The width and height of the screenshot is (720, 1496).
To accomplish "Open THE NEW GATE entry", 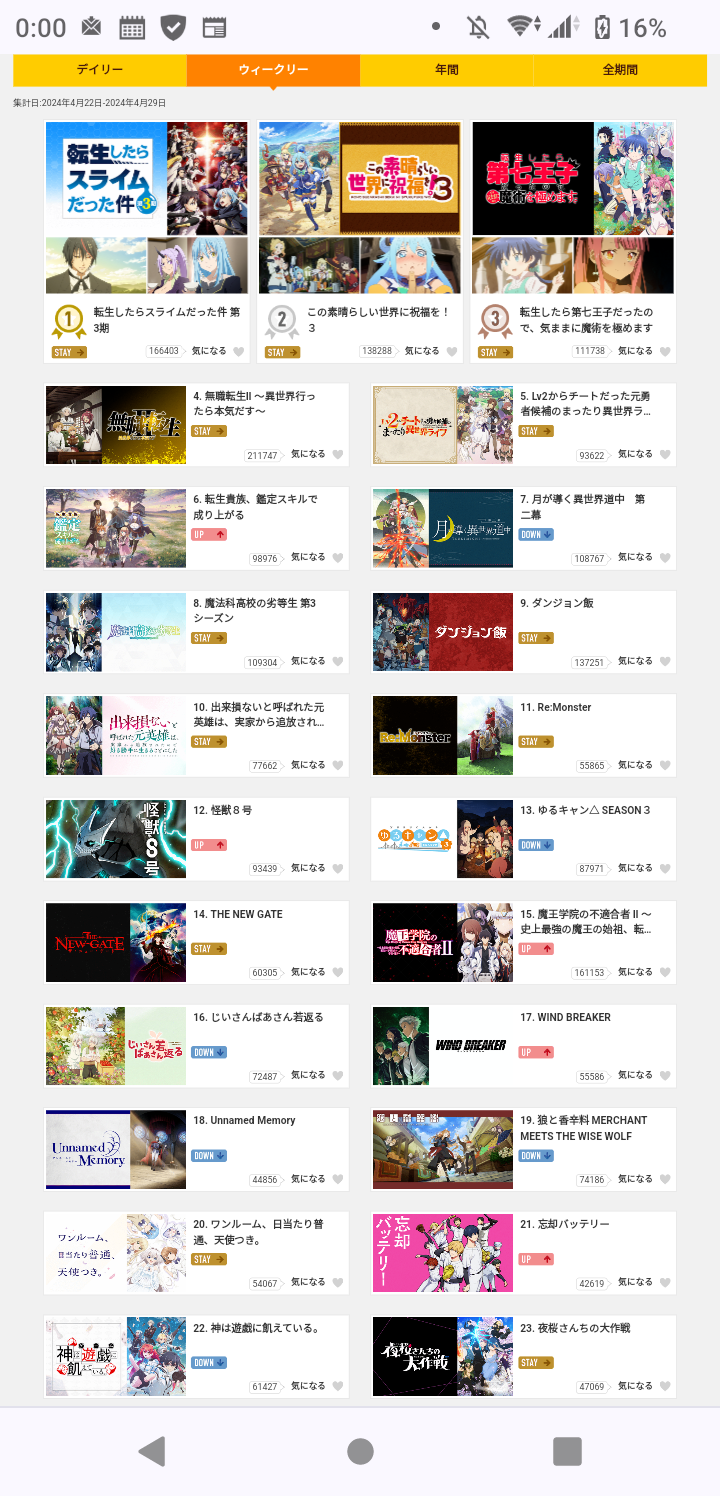I will [196, 942].
